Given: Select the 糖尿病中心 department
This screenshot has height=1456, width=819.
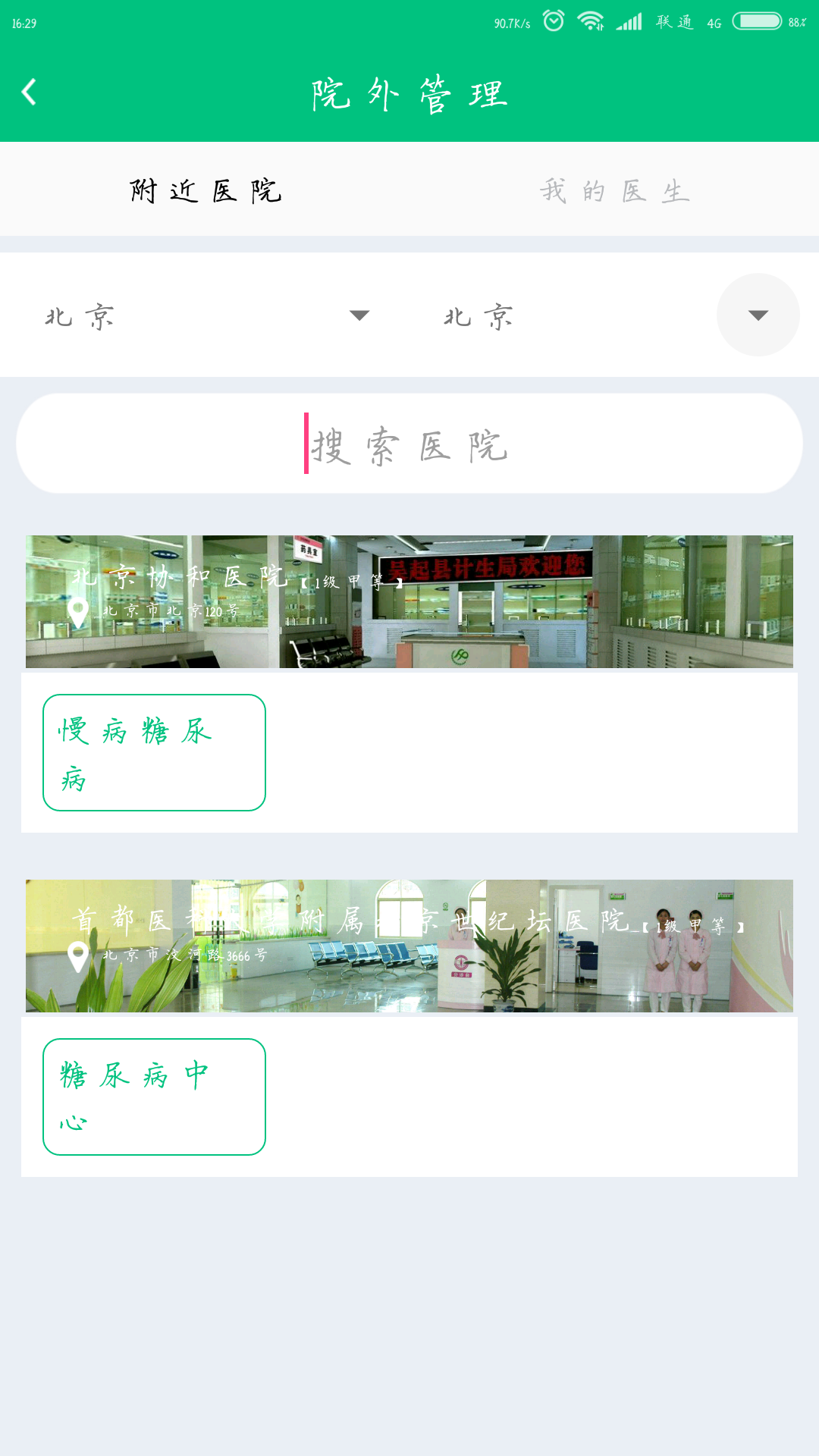Looking at the screenshot, I should [x=154, y=1097].
